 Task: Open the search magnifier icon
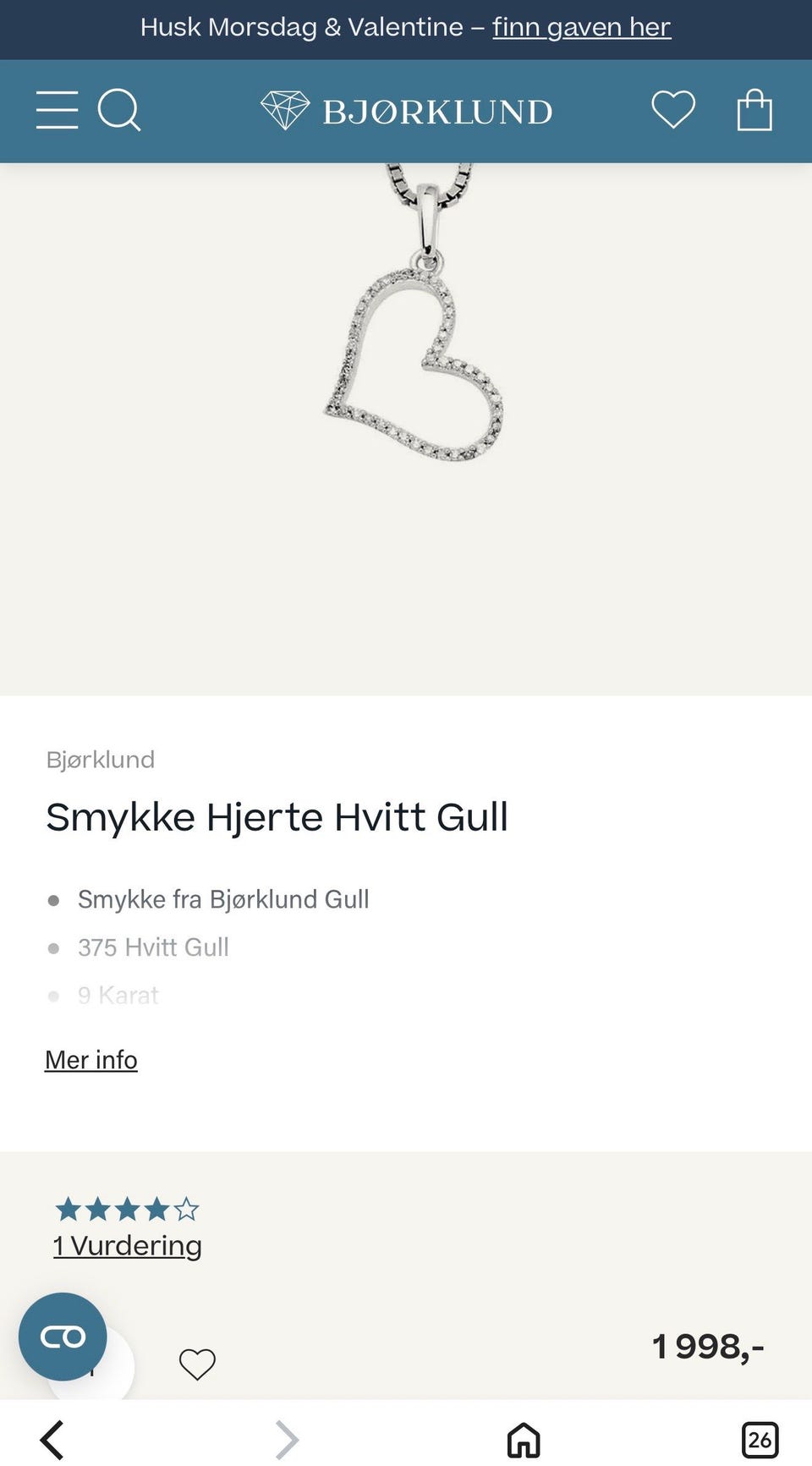121,110
